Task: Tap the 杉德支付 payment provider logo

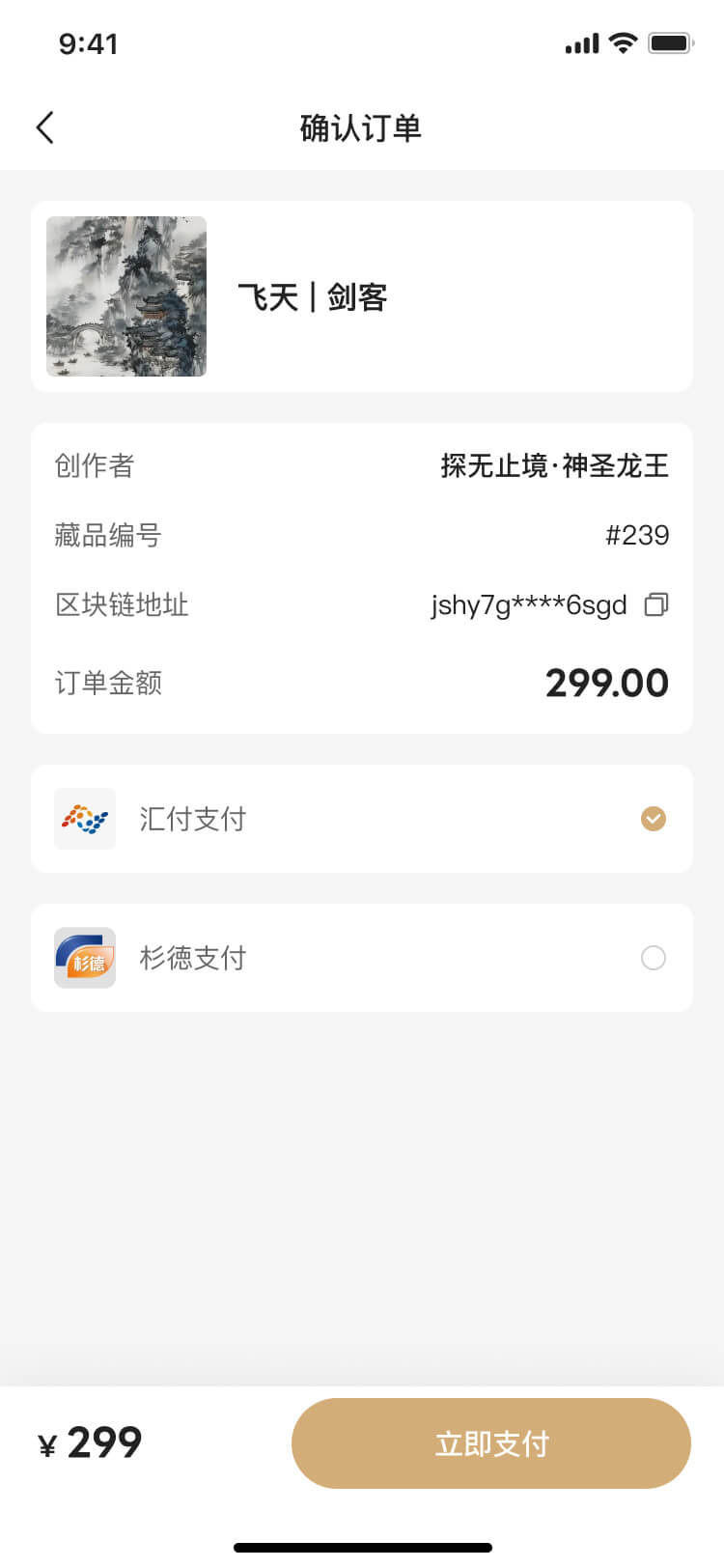Action: 84,957
